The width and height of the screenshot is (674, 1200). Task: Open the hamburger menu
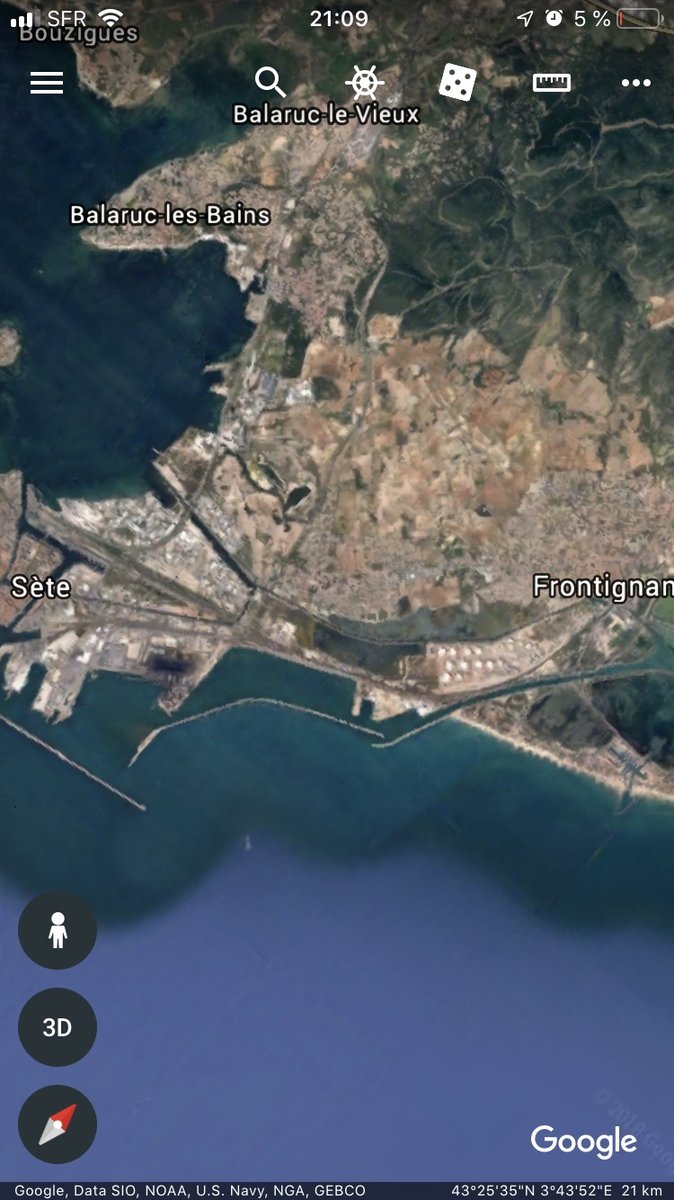(x=47, y=83)
